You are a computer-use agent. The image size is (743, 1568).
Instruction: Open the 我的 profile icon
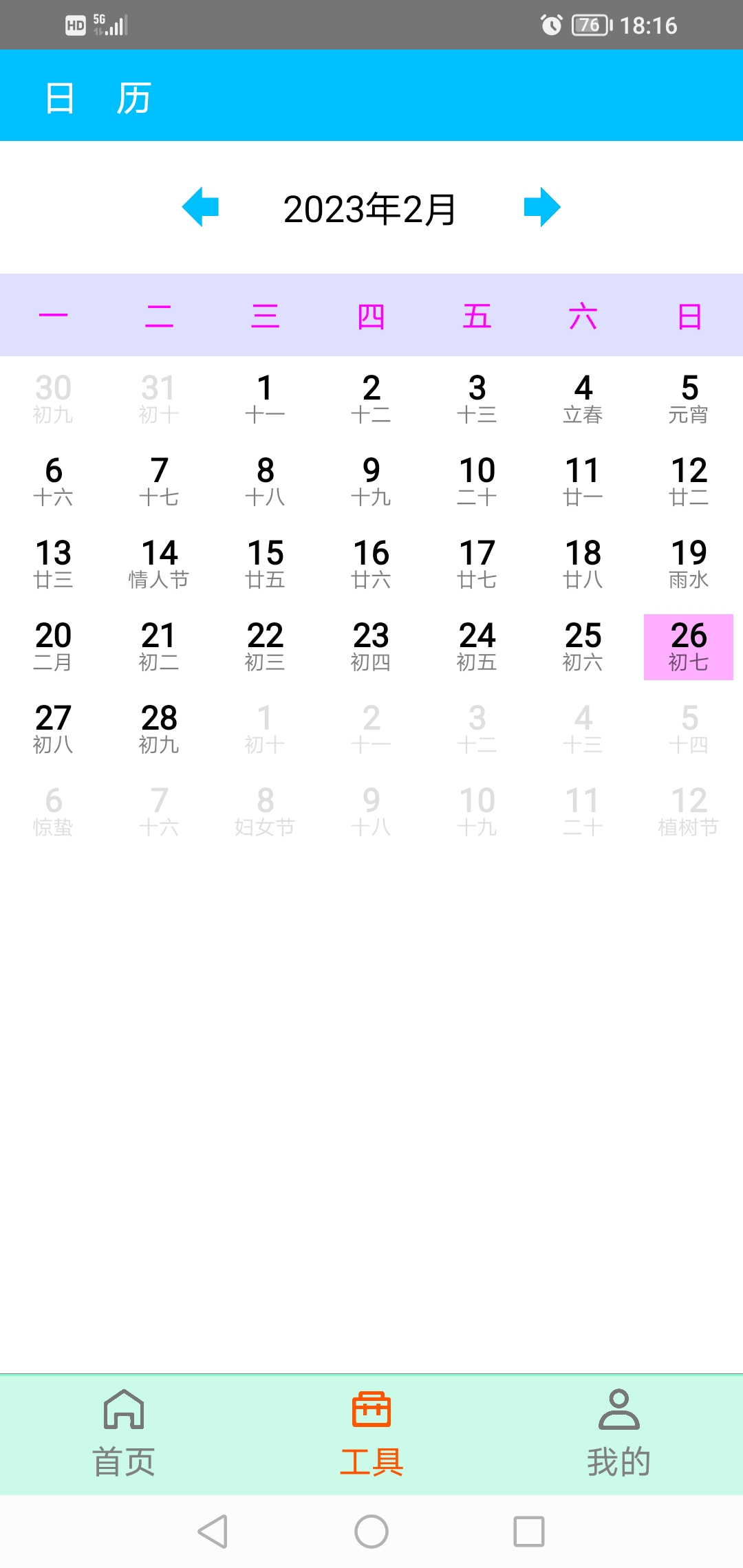[x=618, y=1408]
